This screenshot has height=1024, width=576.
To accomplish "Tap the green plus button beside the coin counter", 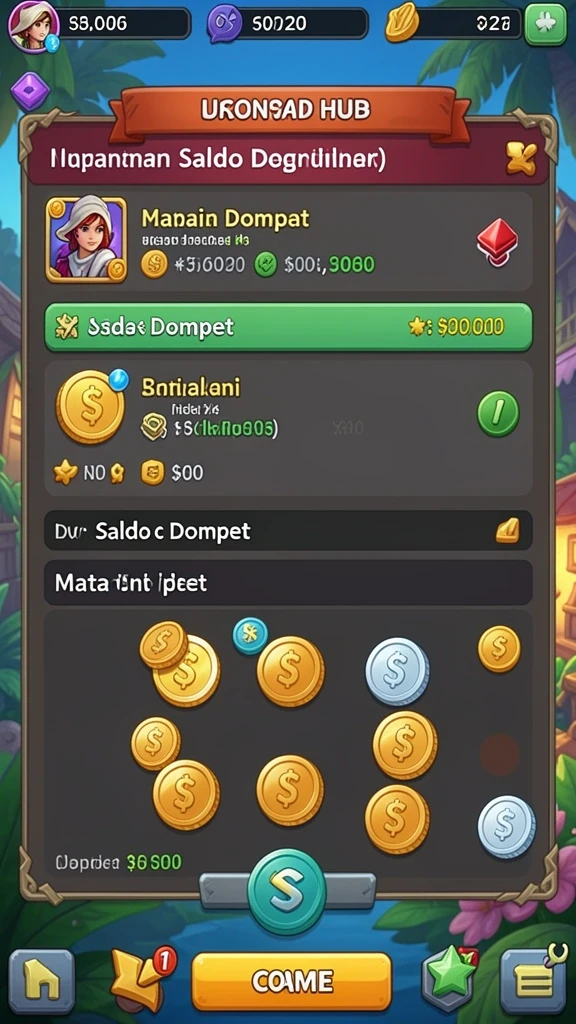I will pos(545,24).
